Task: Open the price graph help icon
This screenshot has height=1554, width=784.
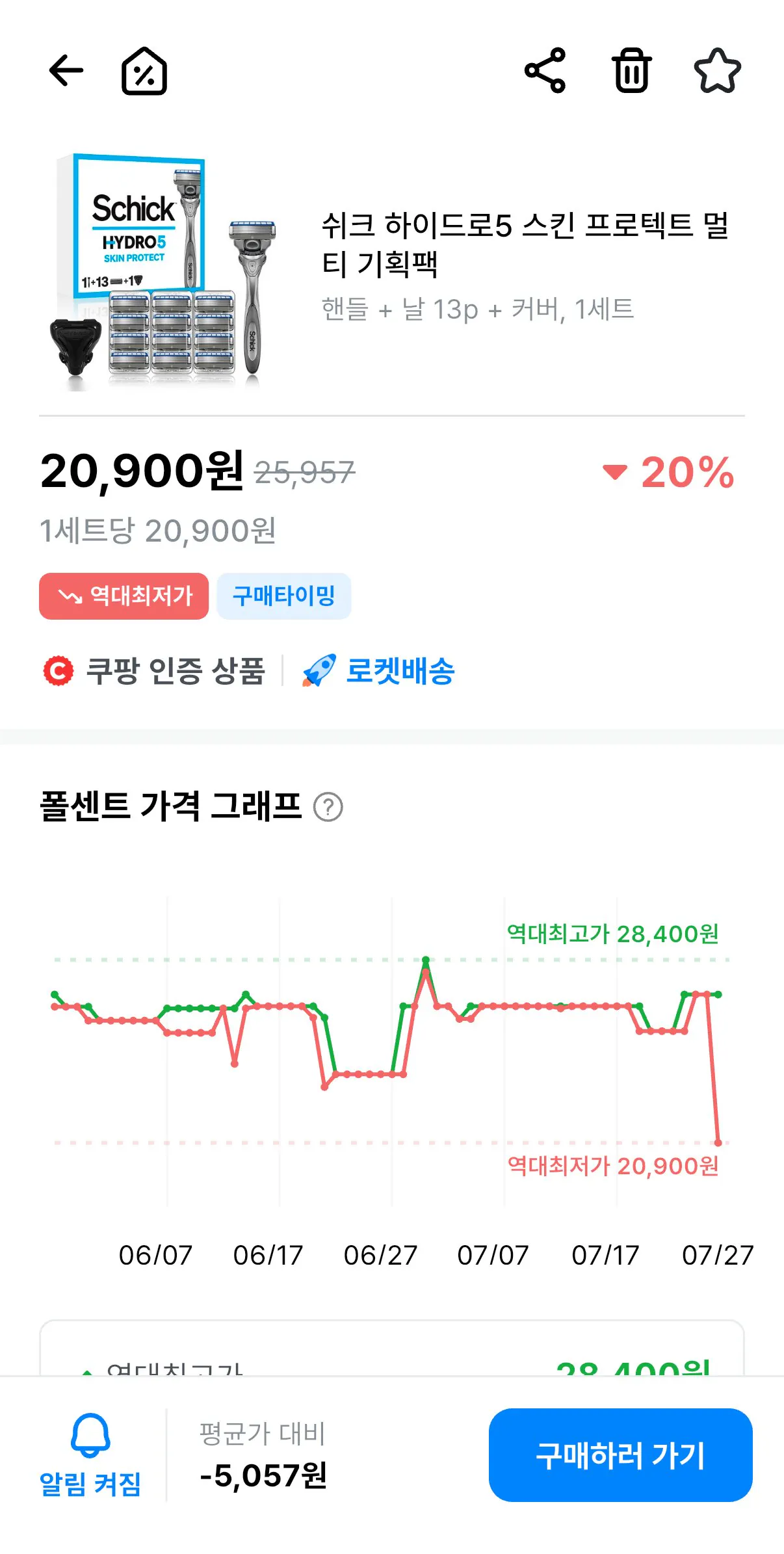Action: tap(328, 807)
